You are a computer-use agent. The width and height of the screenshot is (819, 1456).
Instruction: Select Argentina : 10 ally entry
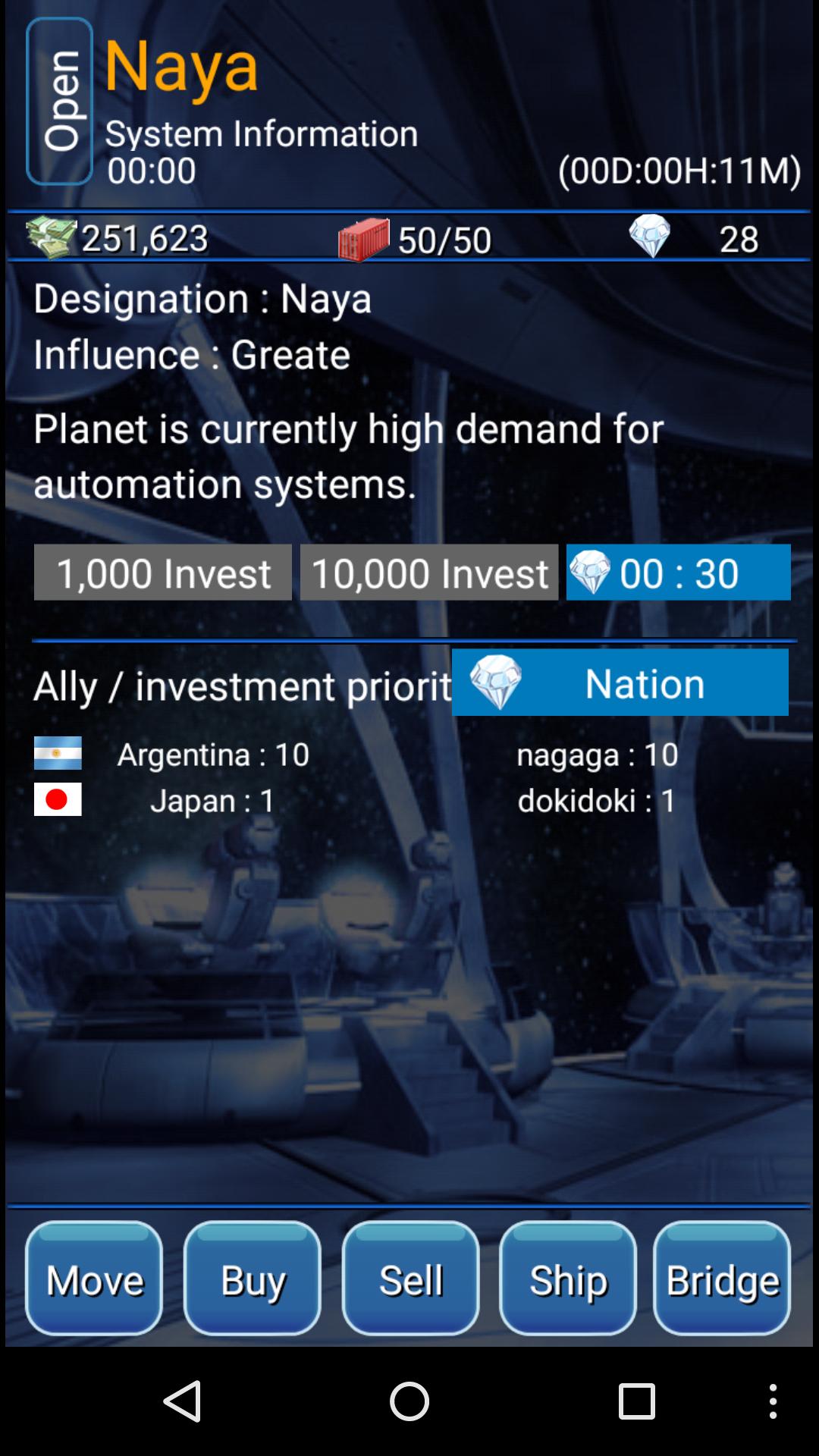[215, 754]
